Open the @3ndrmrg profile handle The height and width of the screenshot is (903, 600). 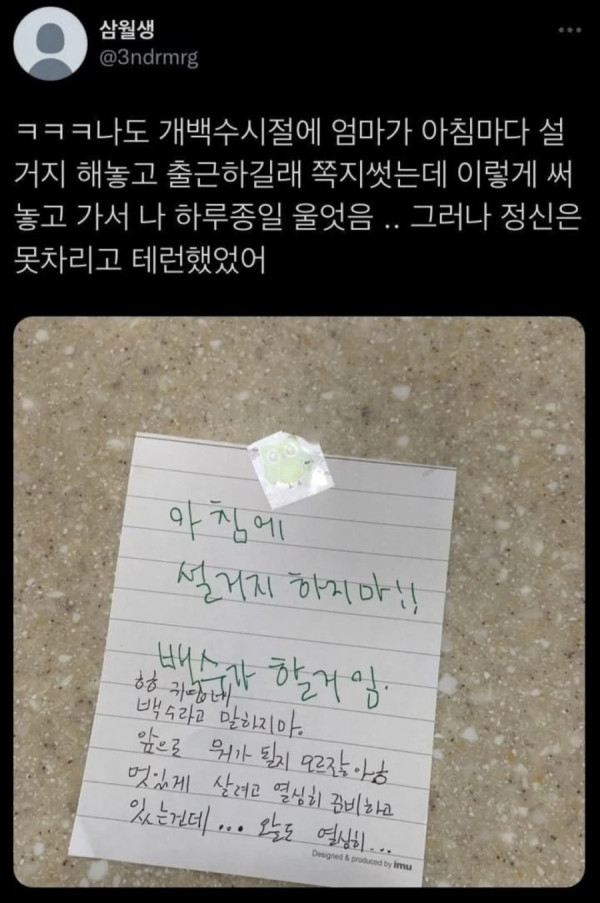(149, 58)
